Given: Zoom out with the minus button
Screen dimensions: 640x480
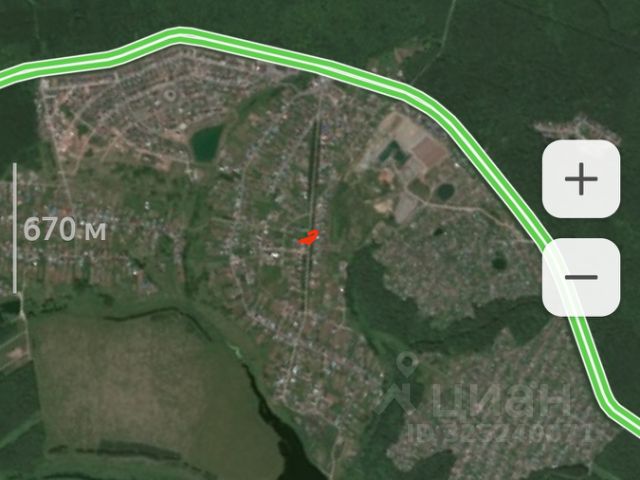Looking at the screenshot, I should pyautogui.click(x=581, y=277).
